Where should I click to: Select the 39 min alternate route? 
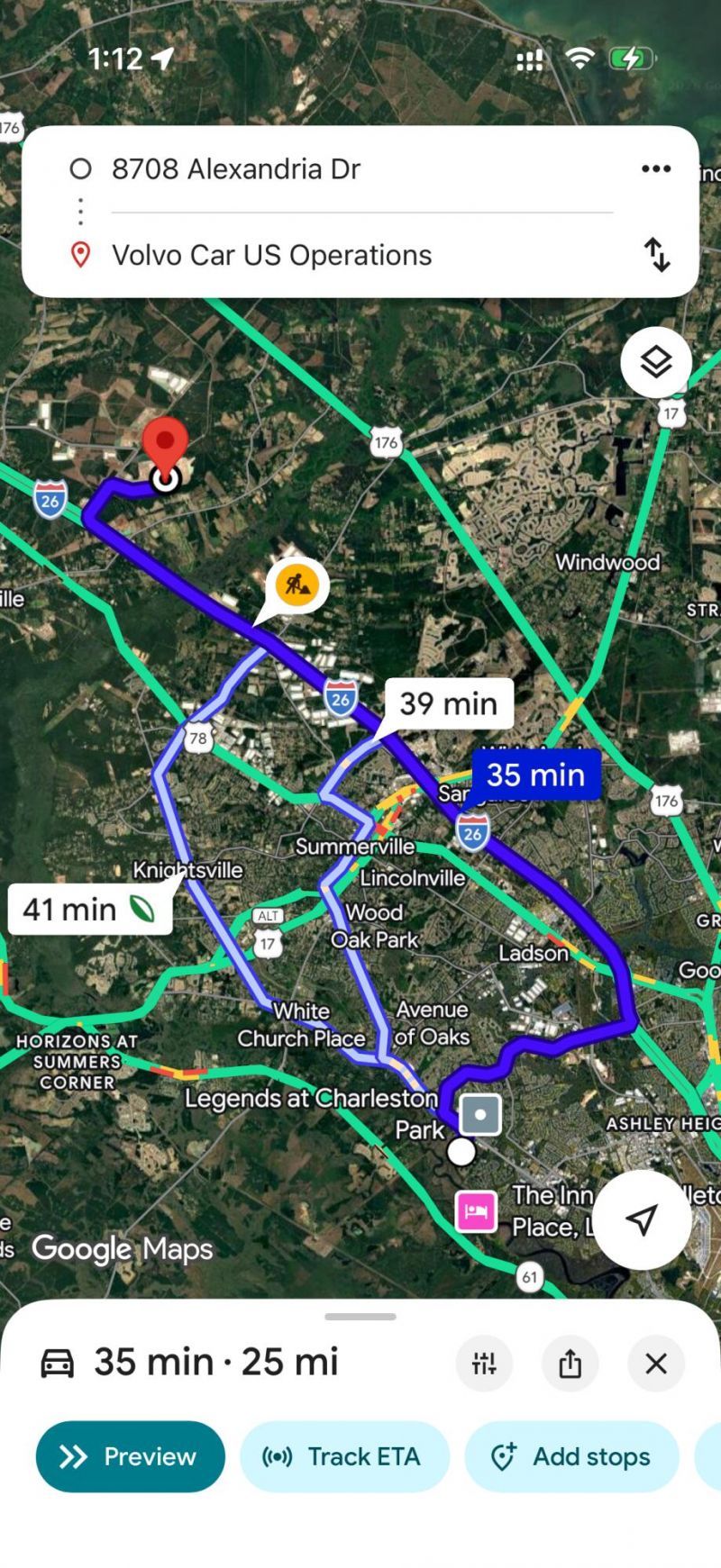coord(449,703)
